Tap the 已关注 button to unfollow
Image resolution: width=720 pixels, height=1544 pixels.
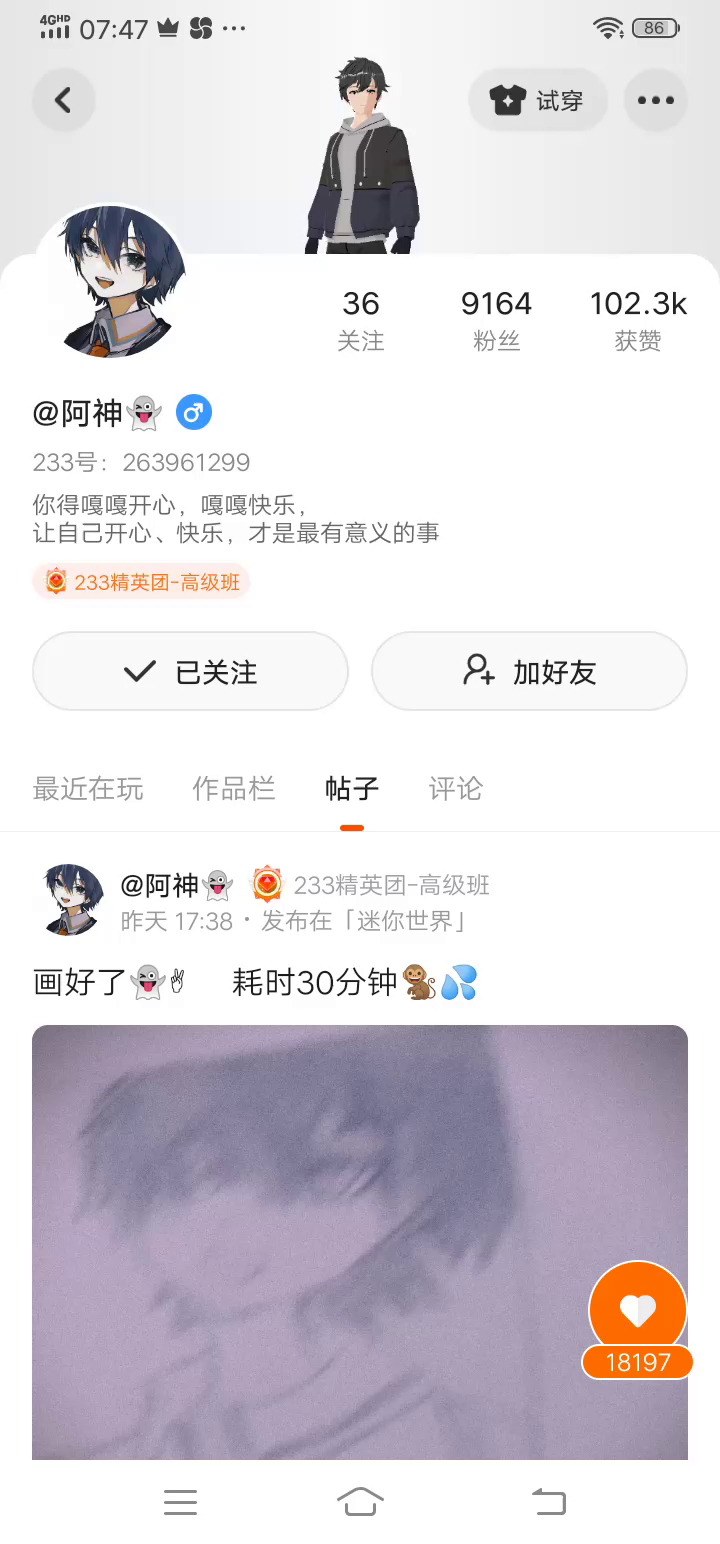[x=190, y=671]
